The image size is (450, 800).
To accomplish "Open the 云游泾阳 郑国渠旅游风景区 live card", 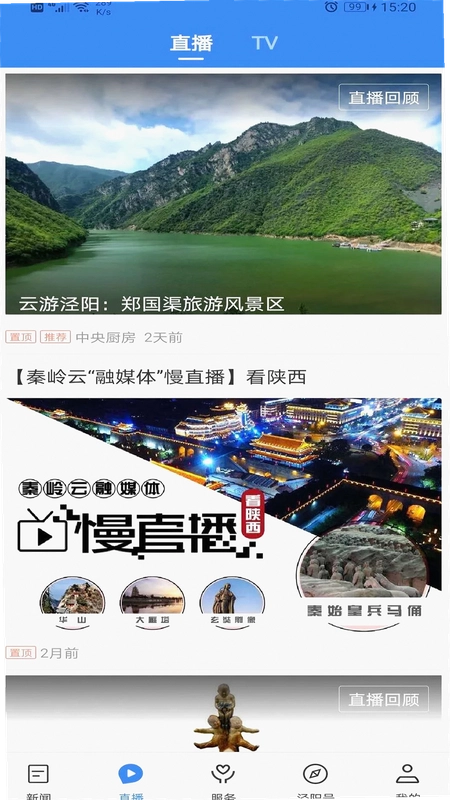I will [223, 194].
